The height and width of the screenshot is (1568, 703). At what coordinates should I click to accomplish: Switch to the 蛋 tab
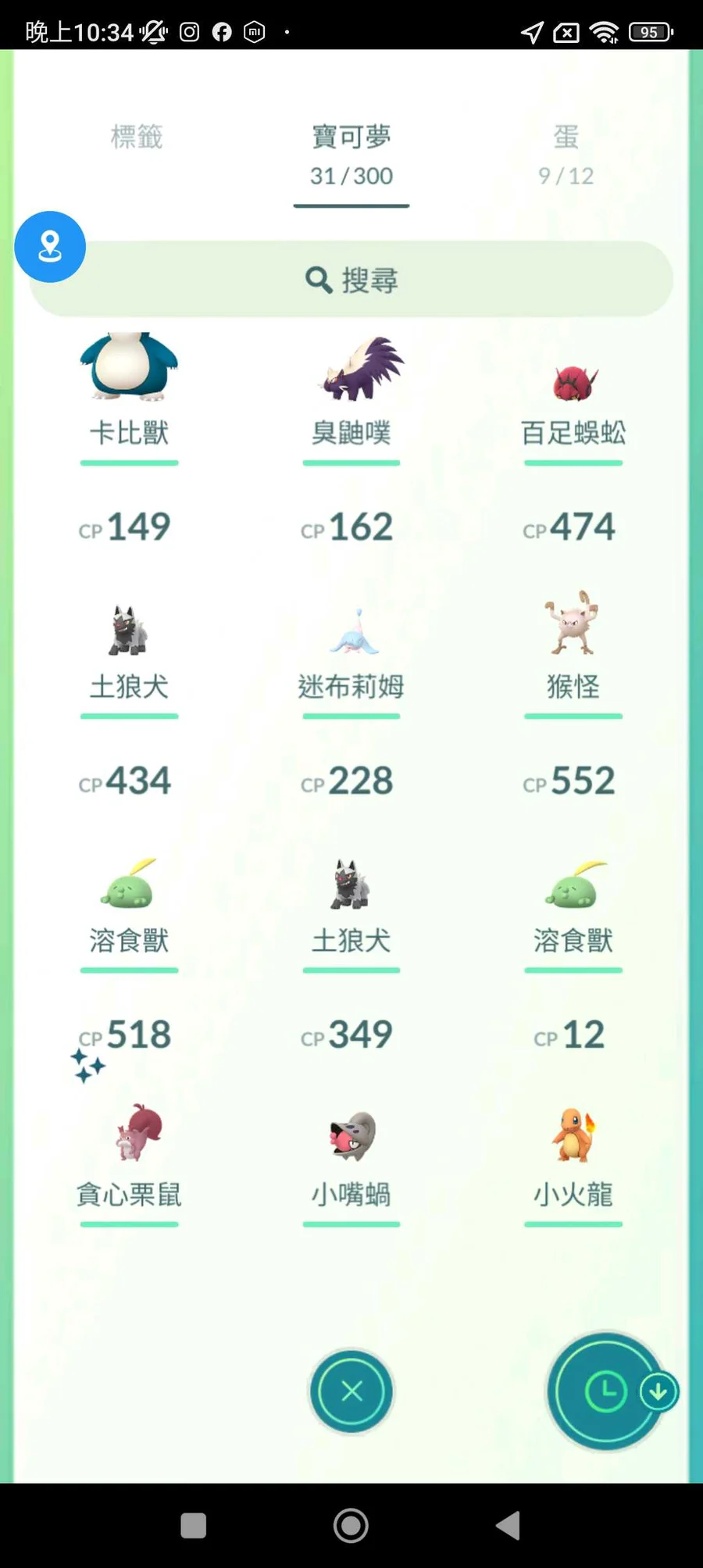pyautogui.click(x=566, y=153)
